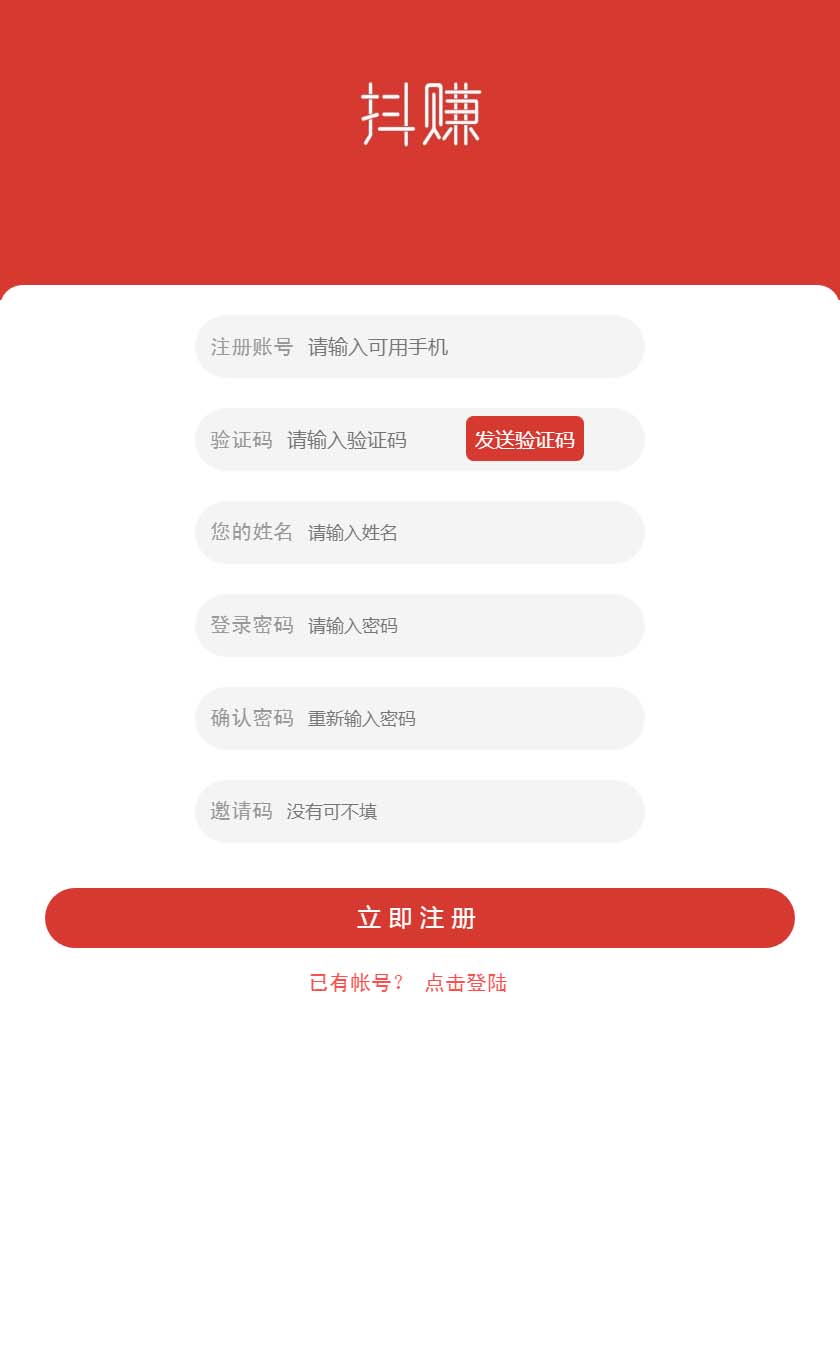Click the 已有帐号 existing account text
This screenshot has width=840, height=1371.
(x=356, y=983)
